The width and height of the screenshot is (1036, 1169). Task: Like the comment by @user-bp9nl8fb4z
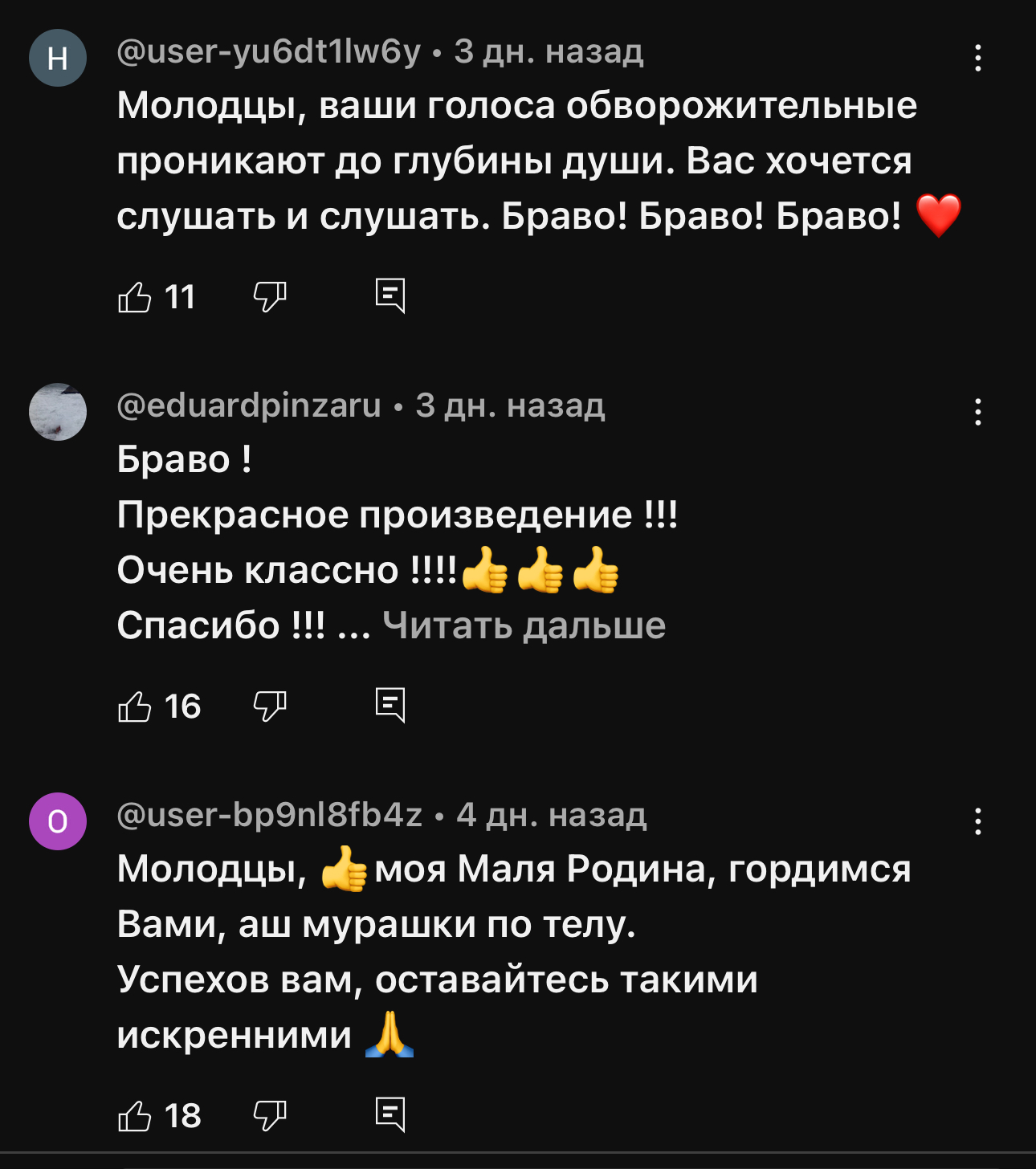135,1116
